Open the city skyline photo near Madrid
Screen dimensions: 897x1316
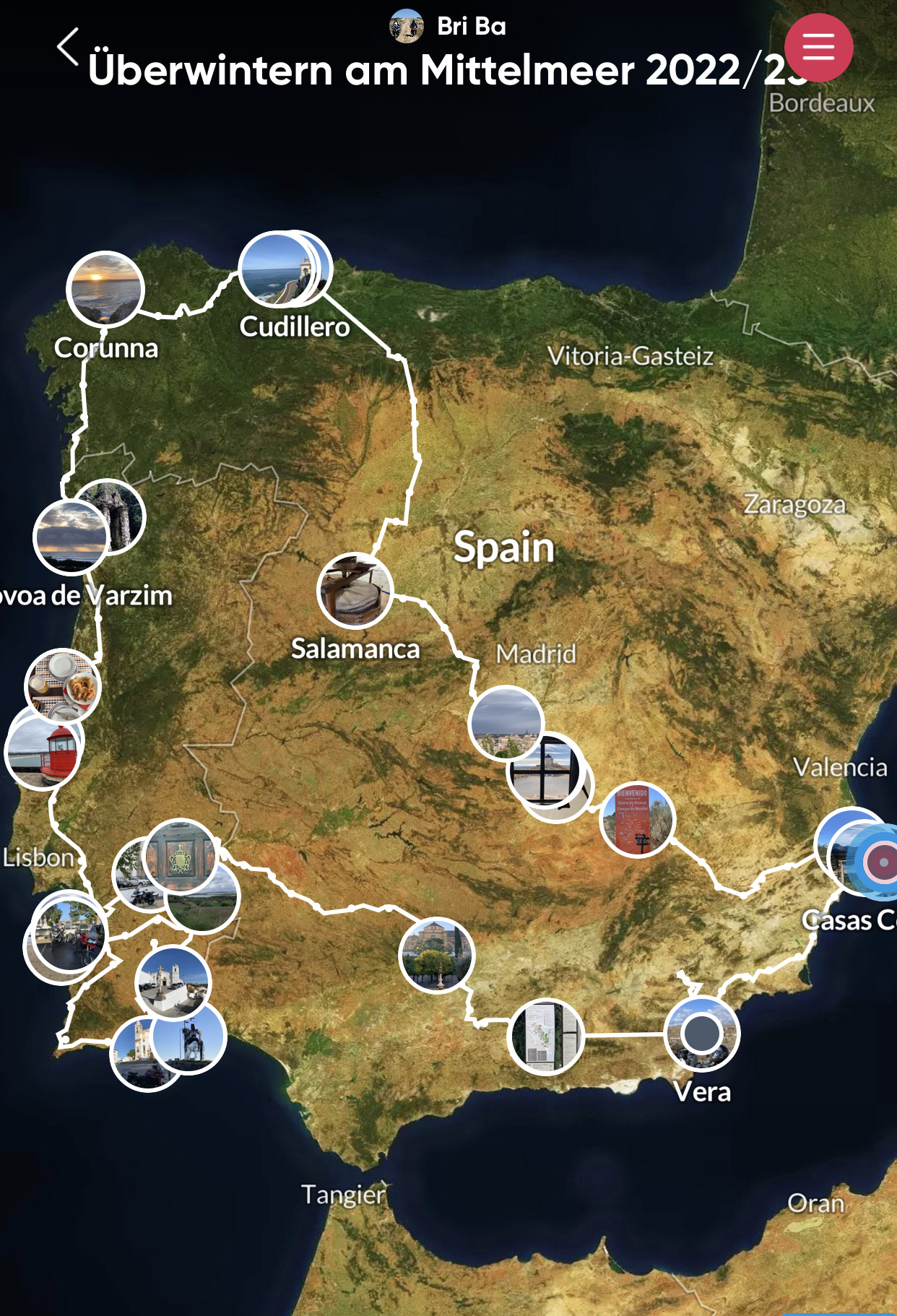[x=504, y=721]
